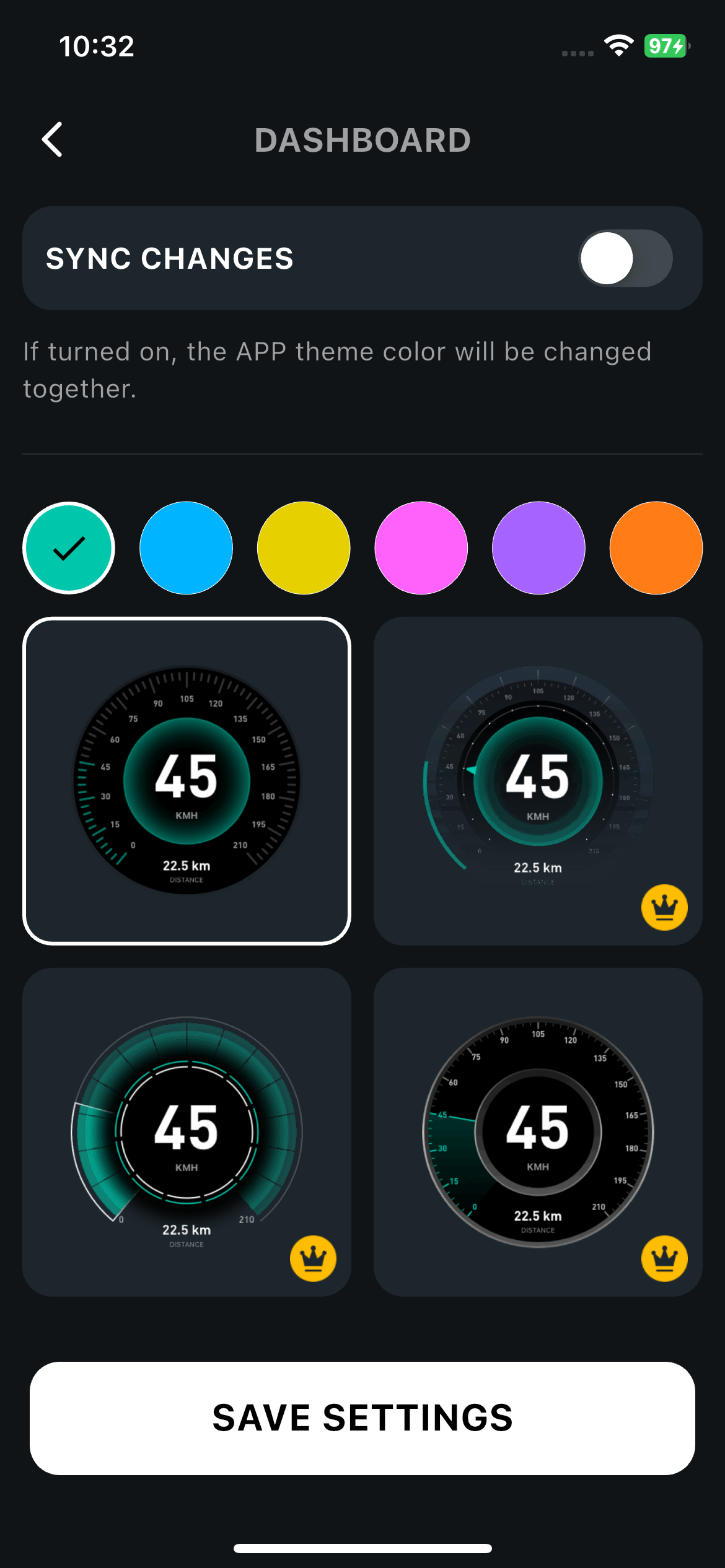
Task: Select the teal color swatch
Action: [69, 548]
